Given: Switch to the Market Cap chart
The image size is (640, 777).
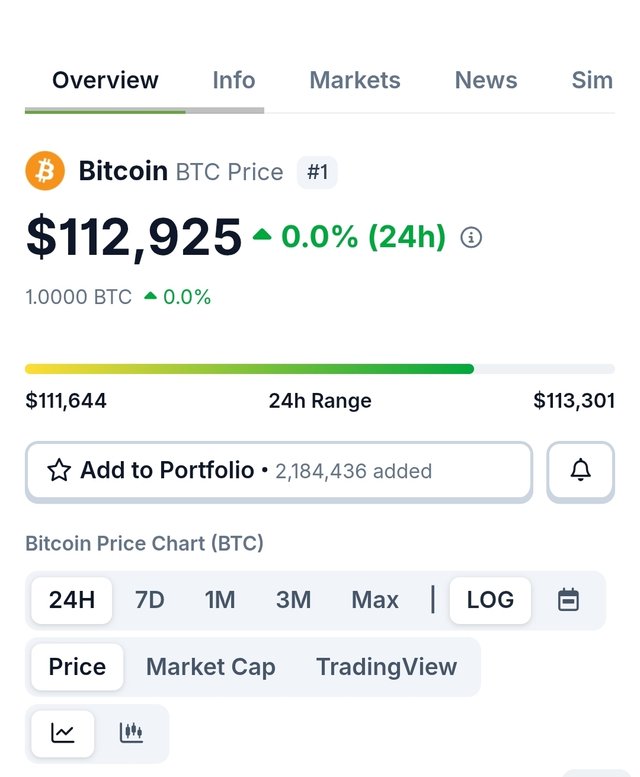Looking at the screenshot, I should tap(210, 667).
